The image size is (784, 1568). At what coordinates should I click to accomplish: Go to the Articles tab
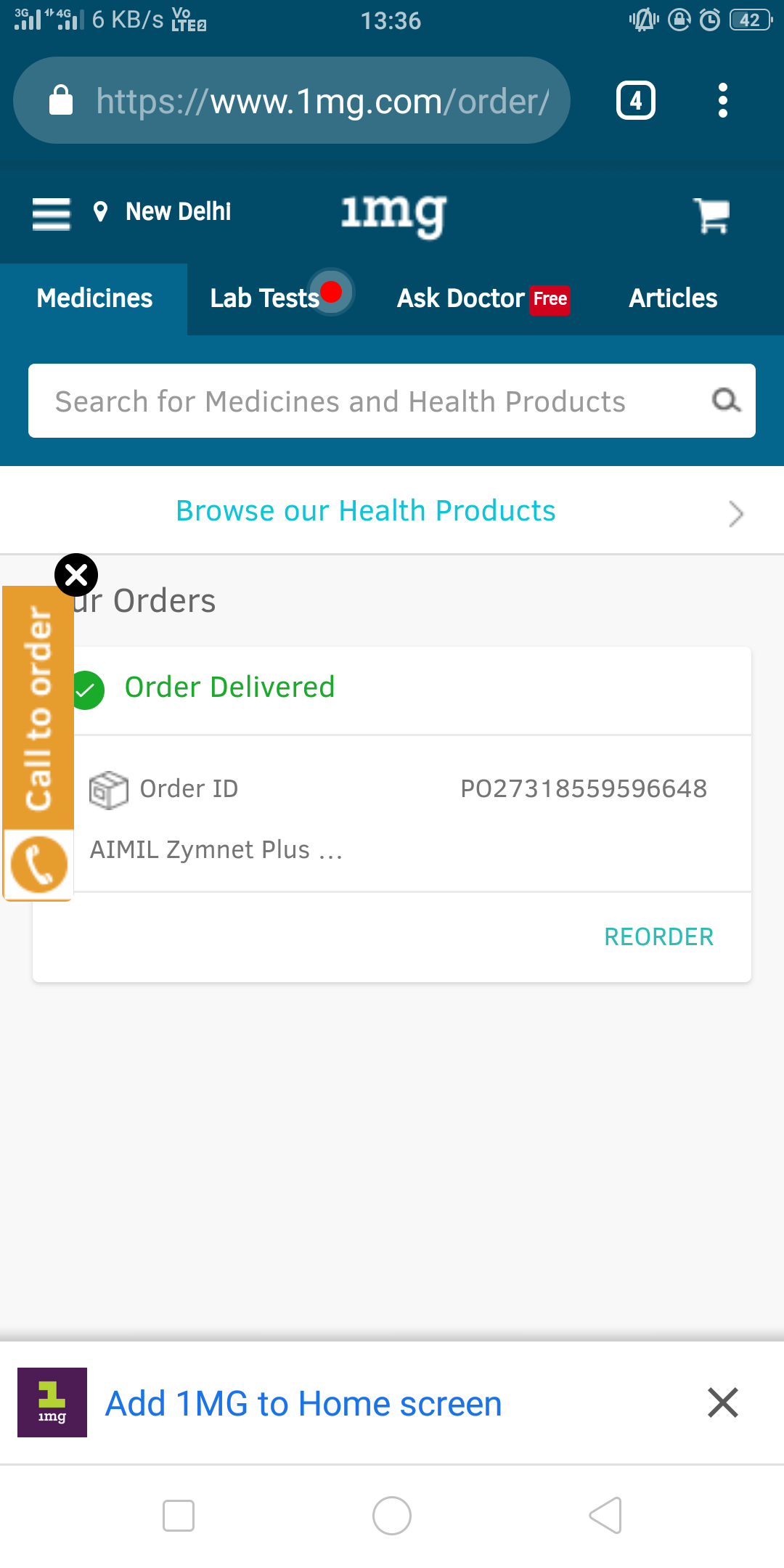(x=673, y=298)
